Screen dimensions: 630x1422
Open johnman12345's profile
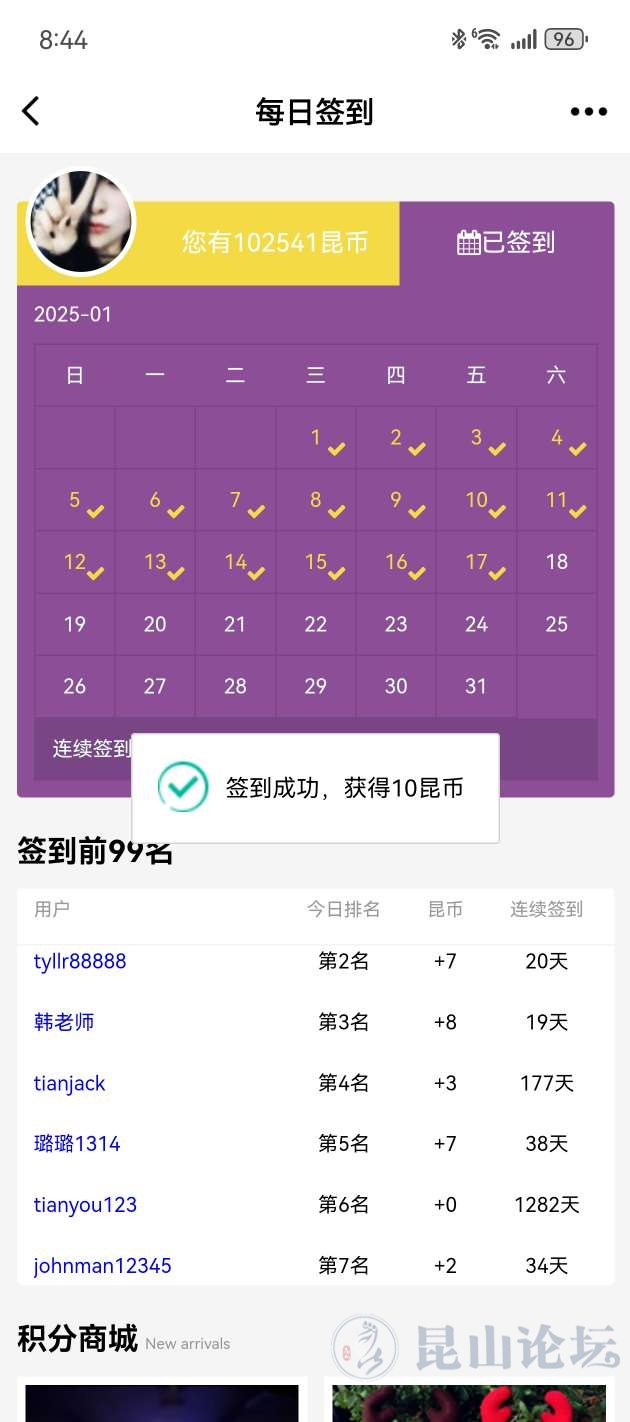(102, 1266)
